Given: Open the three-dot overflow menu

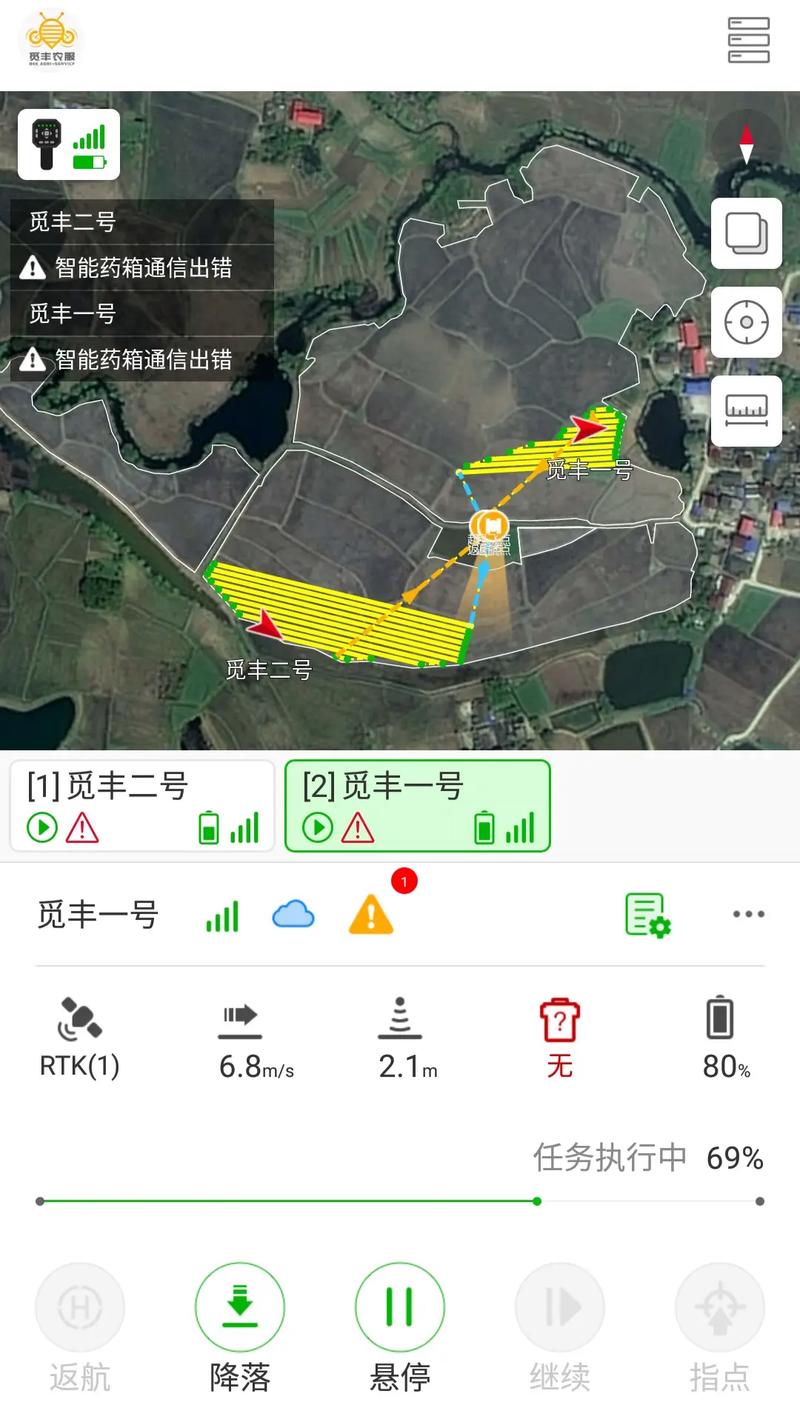Looking at the screenshot, I should [x=748, y=913].
